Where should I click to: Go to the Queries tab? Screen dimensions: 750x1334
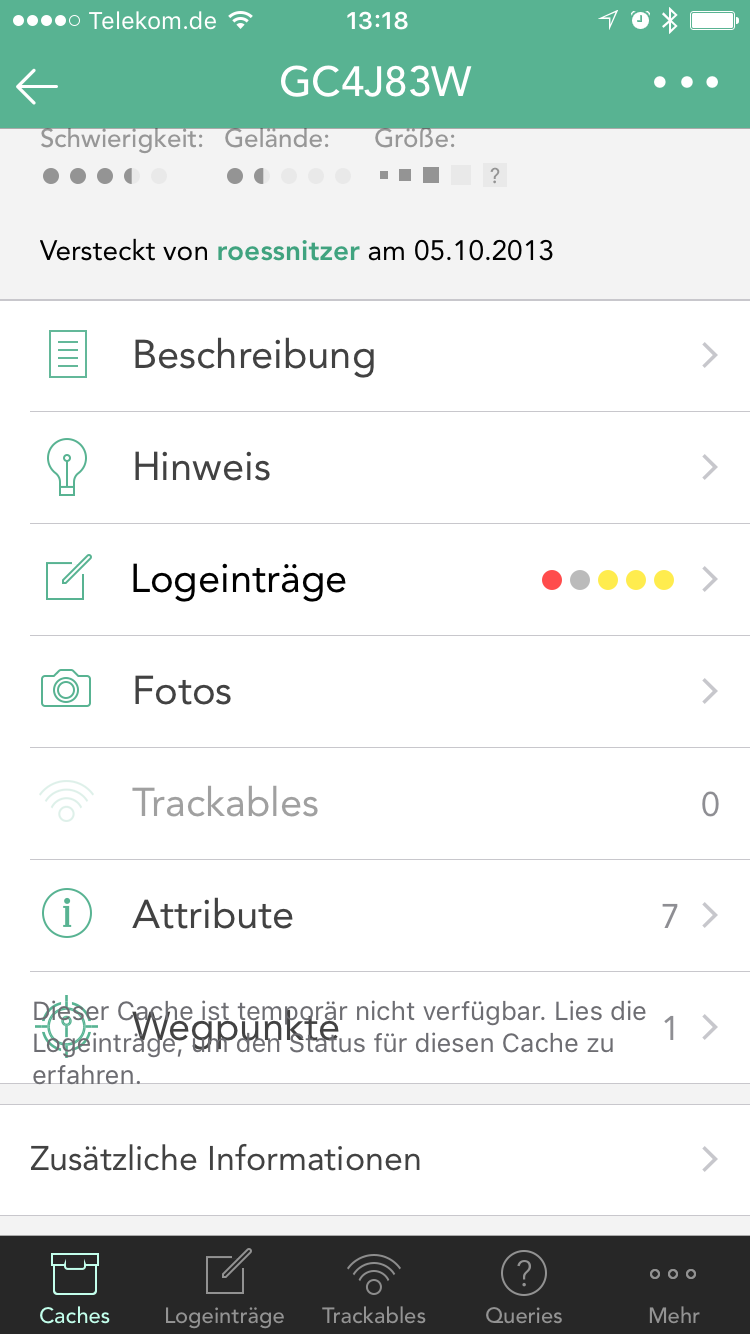click(524, 1287)
